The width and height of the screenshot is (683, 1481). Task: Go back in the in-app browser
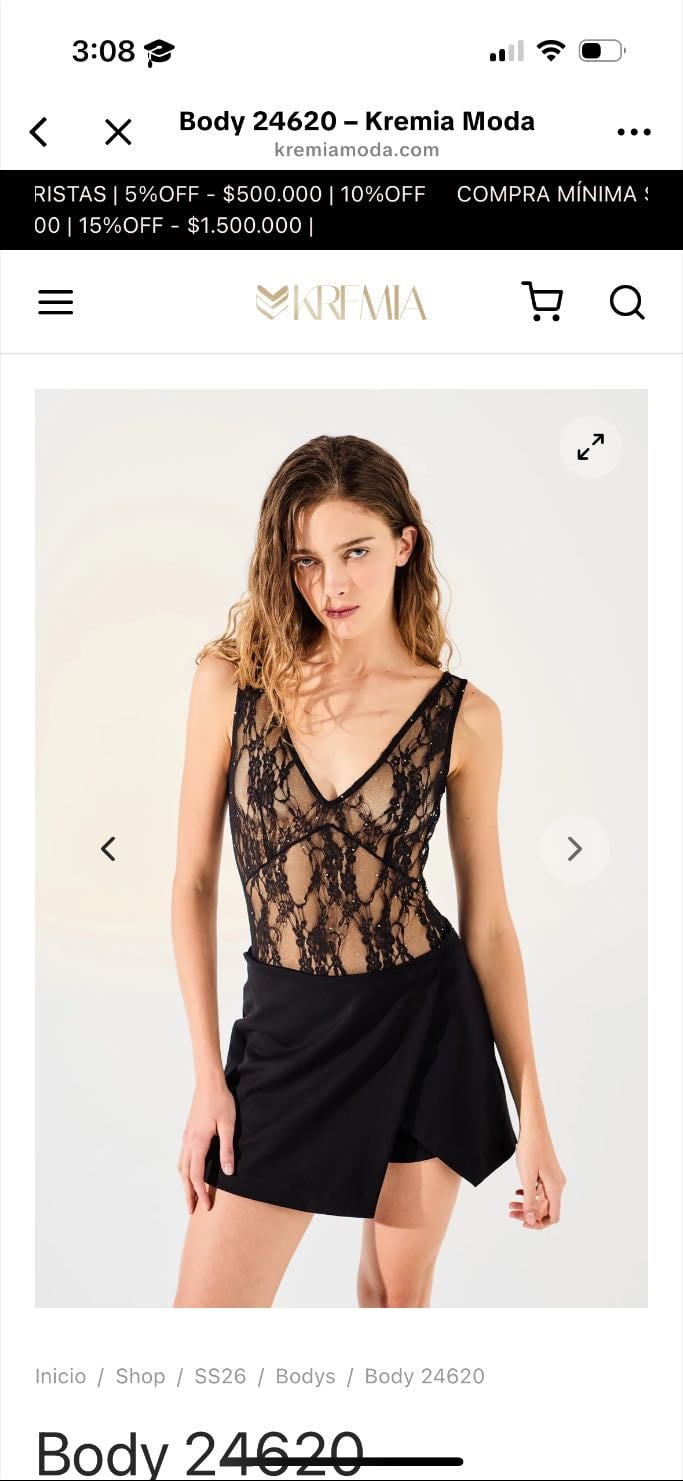click(x=38, y=132)
